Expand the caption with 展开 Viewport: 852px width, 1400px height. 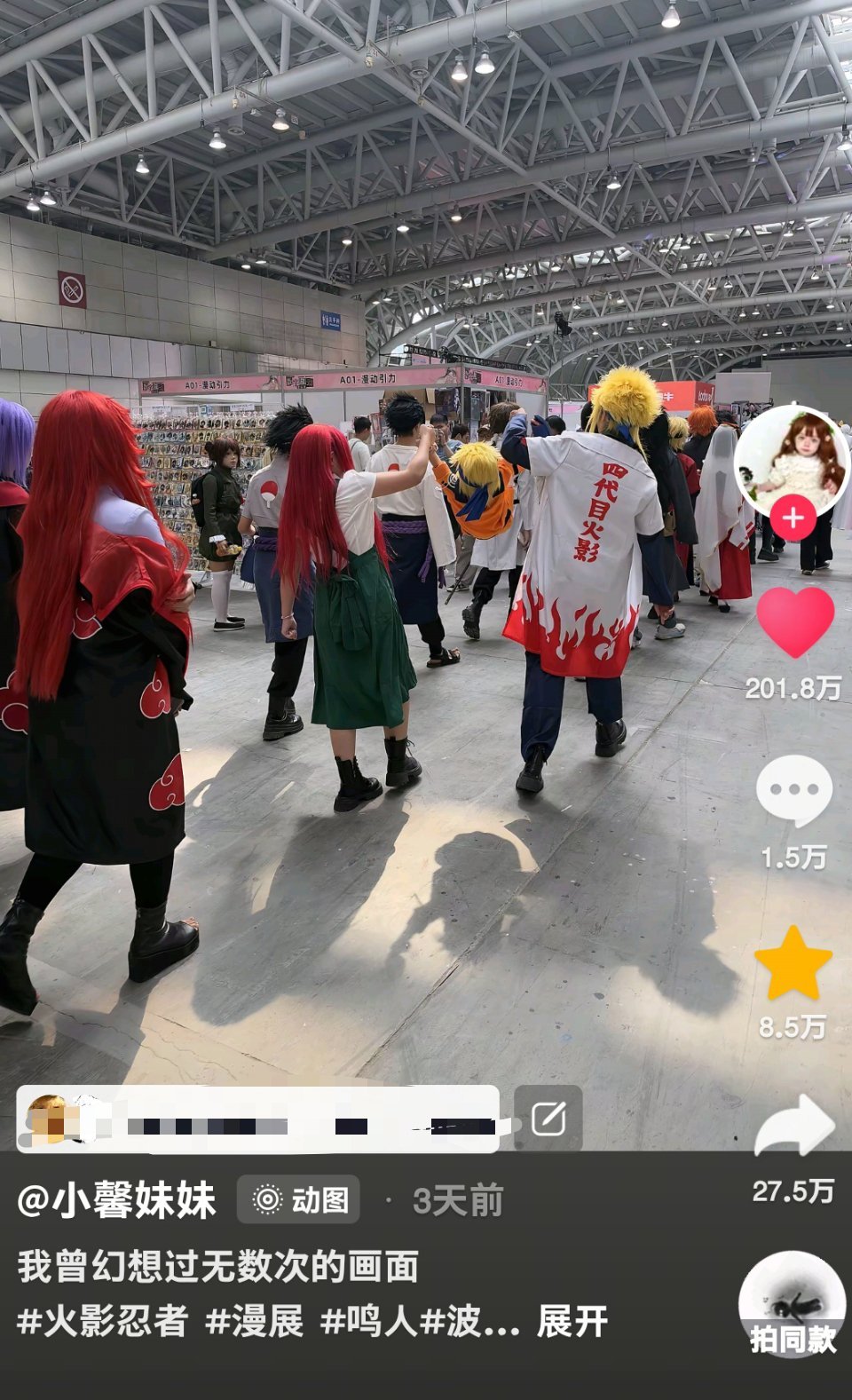(572, 1321)
